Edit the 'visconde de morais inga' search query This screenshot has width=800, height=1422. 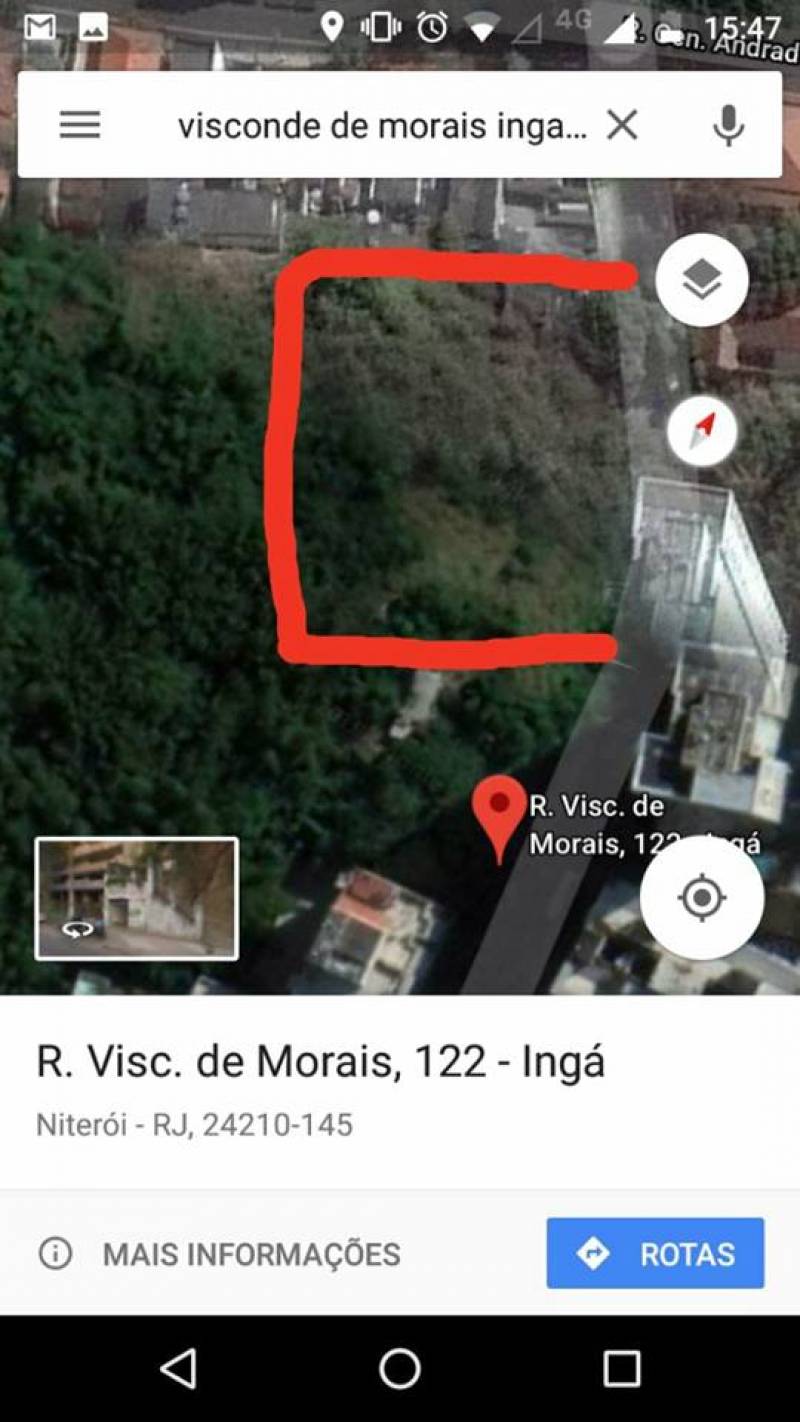(x=382, y=126)
